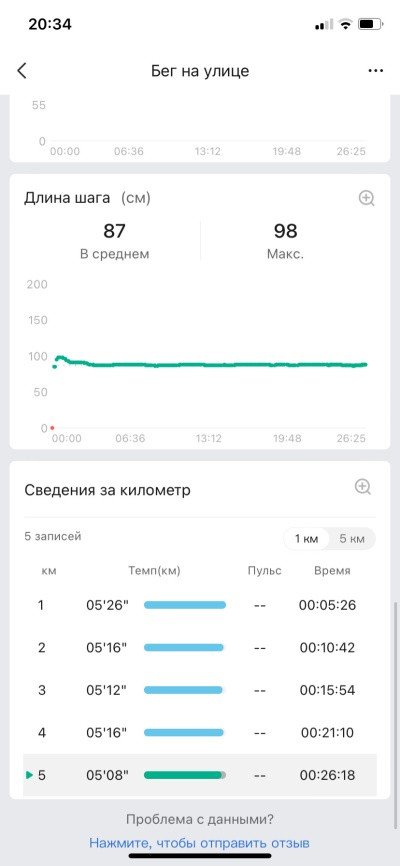
Task: Enlarge the Сведения за километр section
Action: 363,487
